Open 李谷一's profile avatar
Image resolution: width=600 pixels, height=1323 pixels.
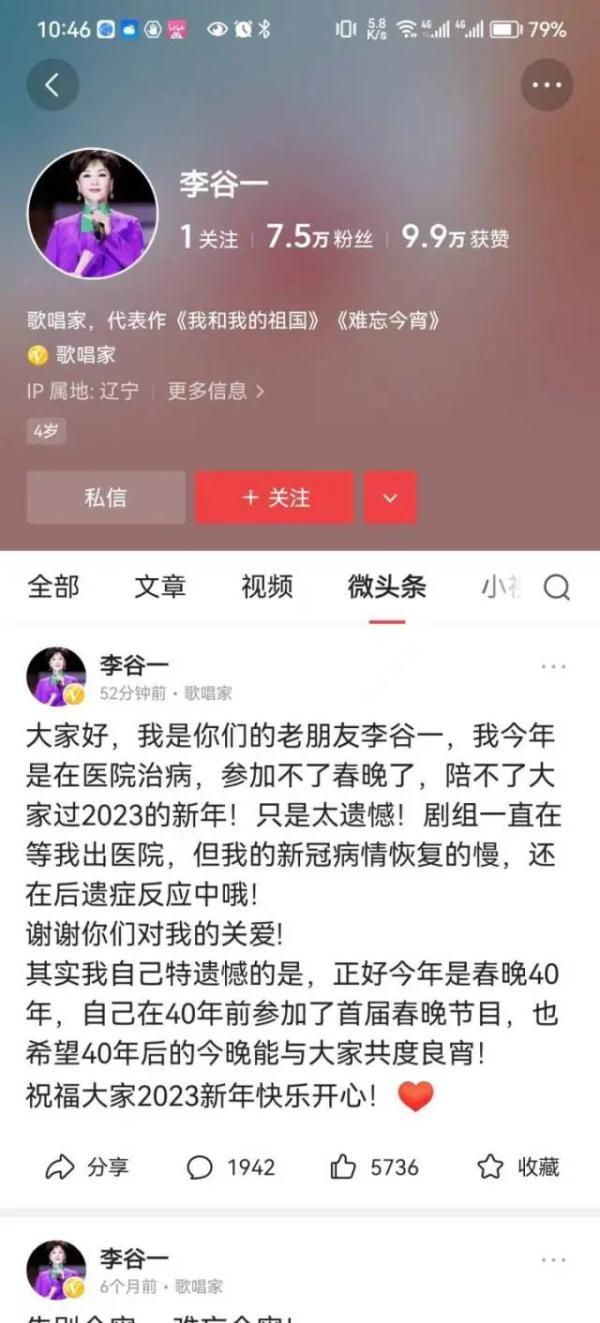click(x=92, y=213)
